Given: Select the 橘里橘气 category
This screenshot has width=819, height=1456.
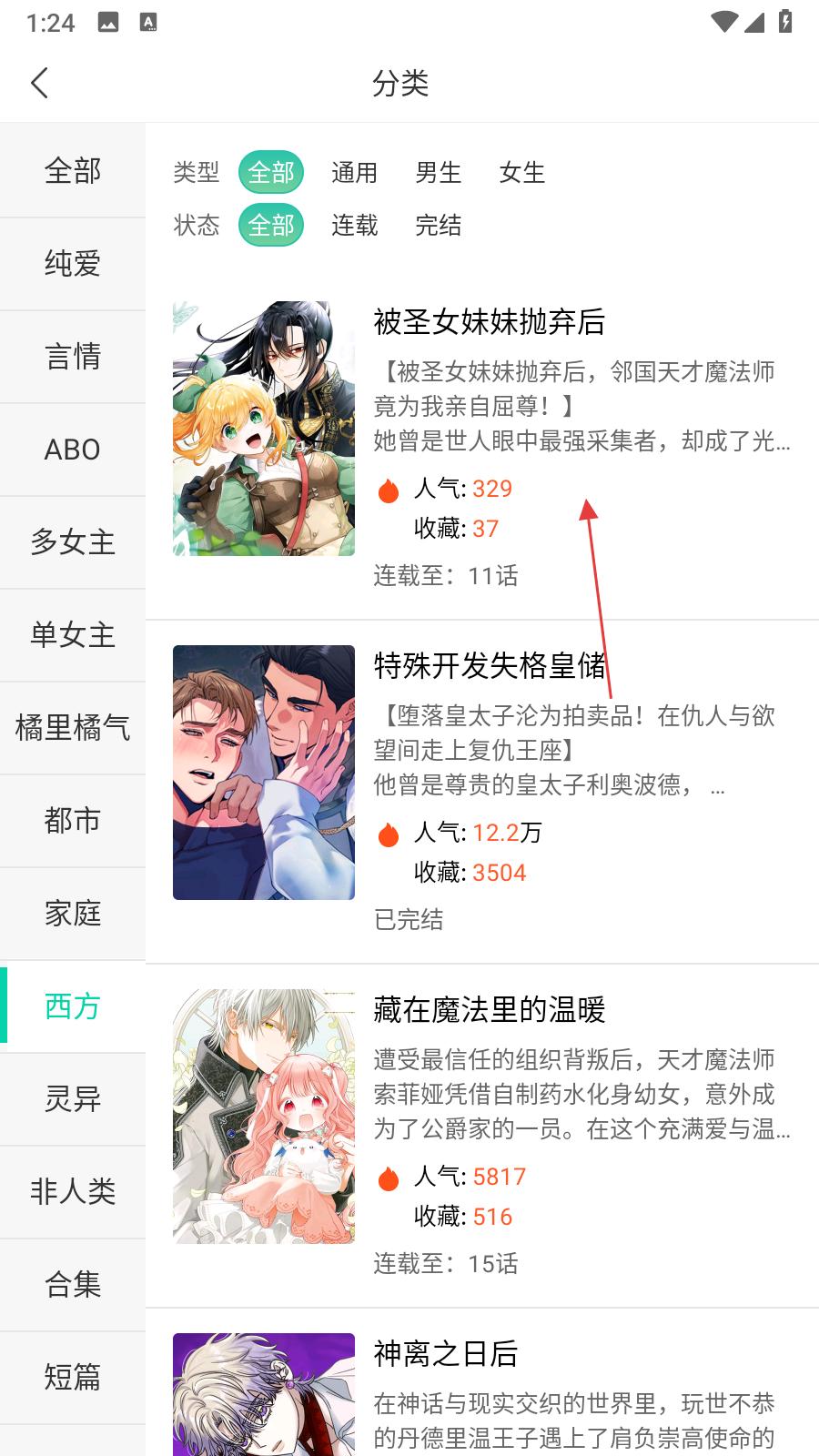Looking at the screenshot, I should 73,728.
